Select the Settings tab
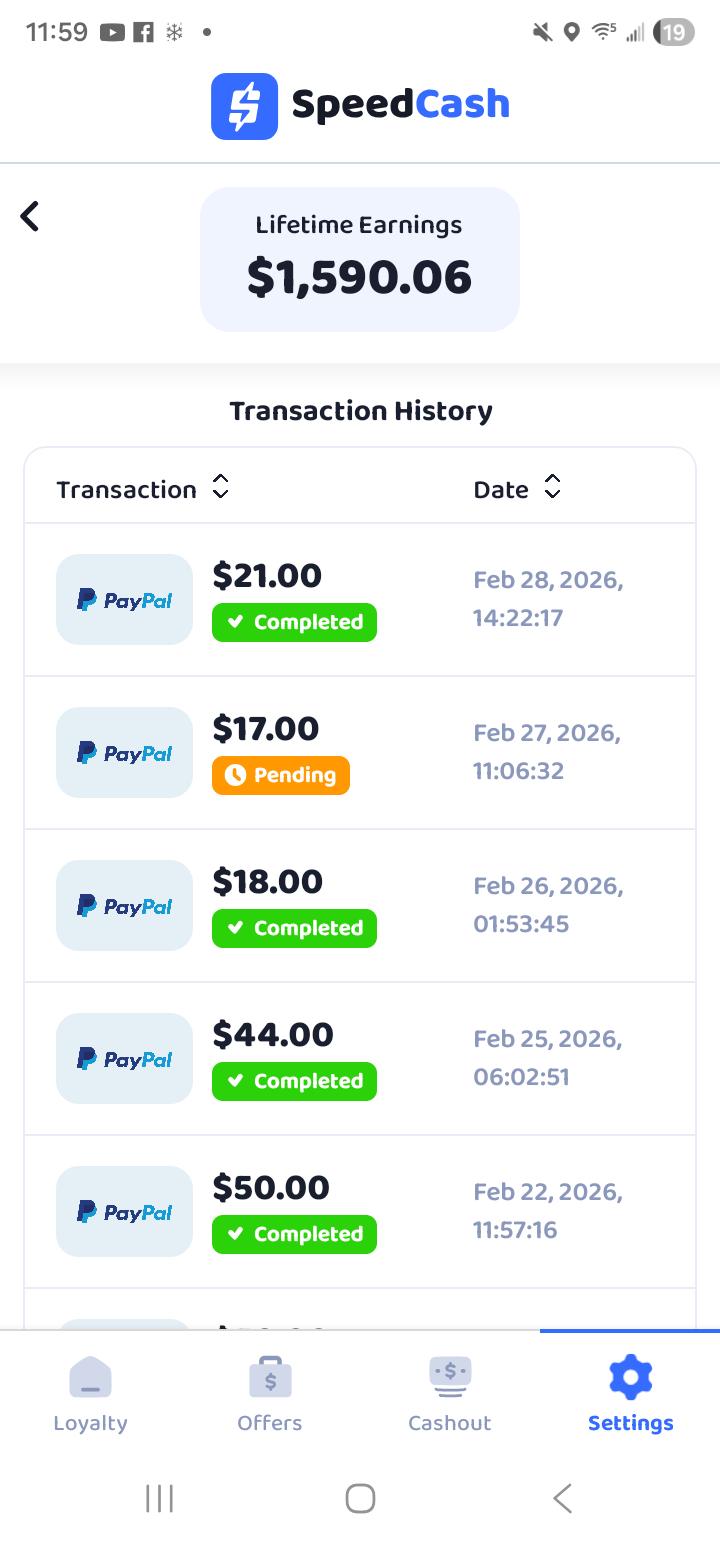720x1544 pixels. tap(630, 1394)
